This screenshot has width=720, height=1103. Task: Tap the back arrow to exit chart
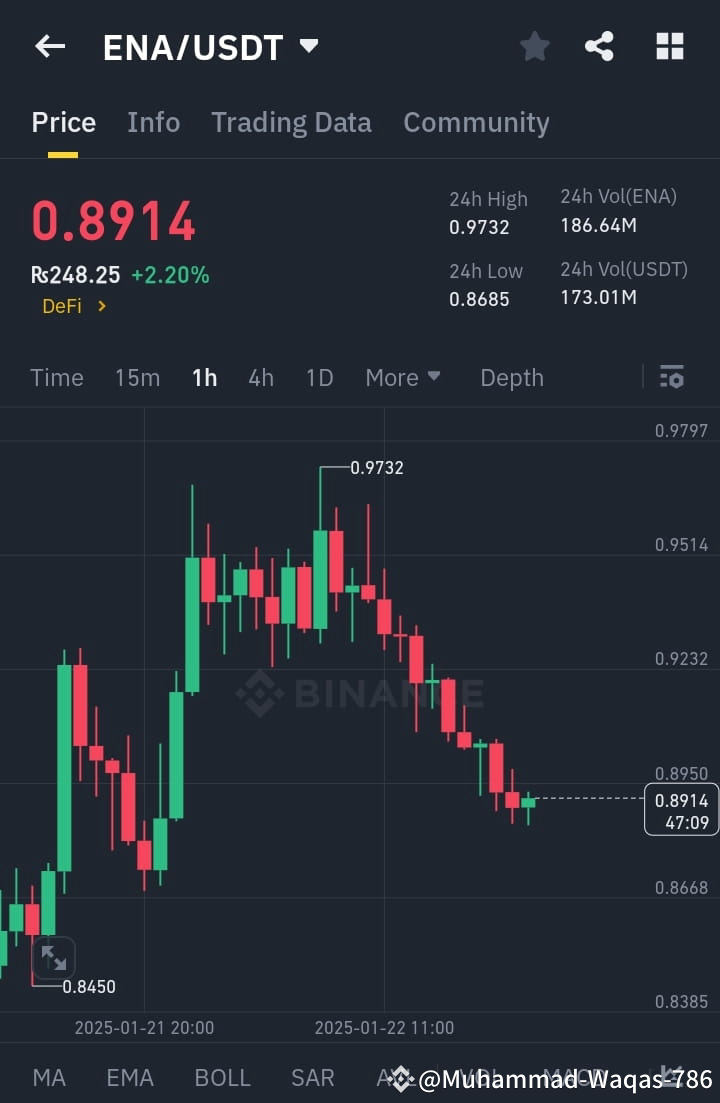[50, 46]
